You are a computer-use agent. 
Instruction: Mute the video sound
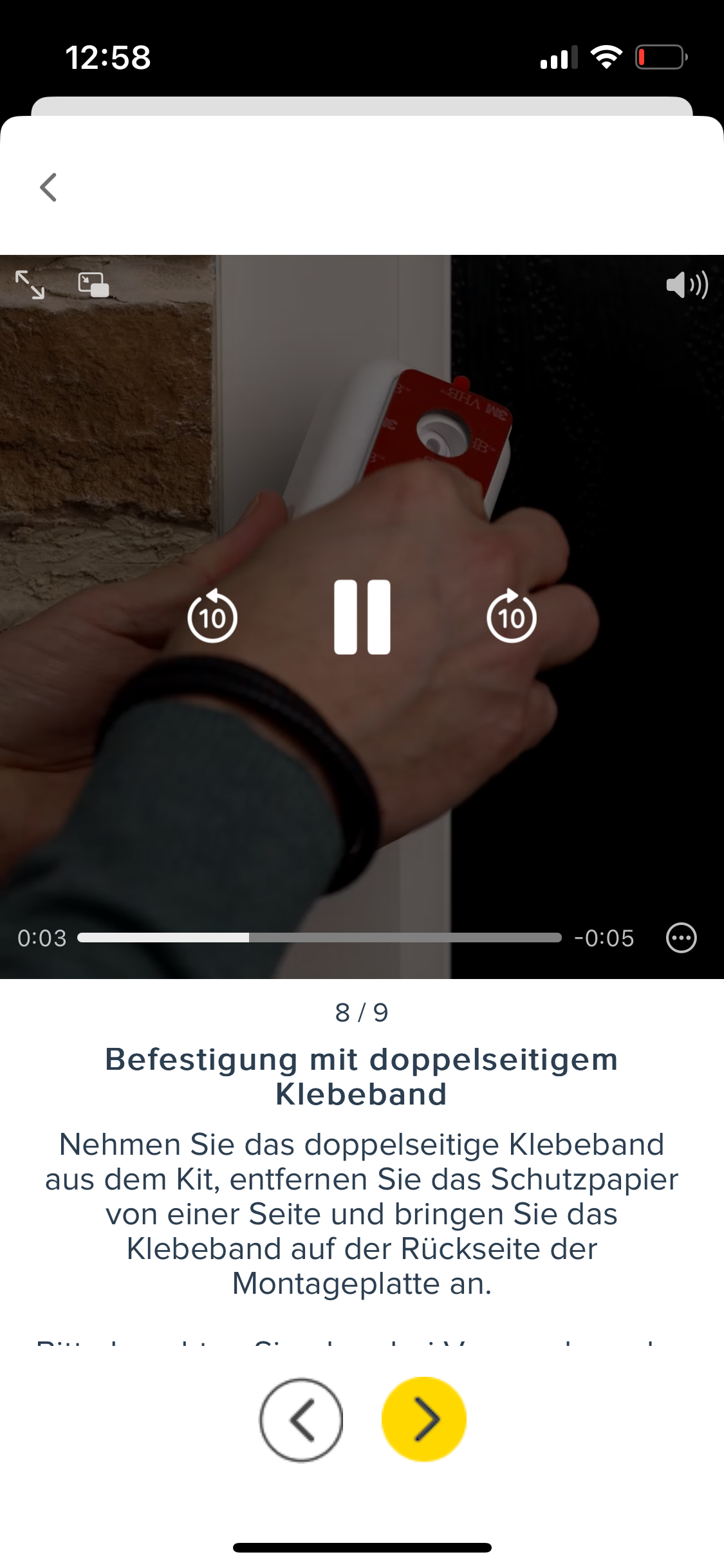[686, 285]
